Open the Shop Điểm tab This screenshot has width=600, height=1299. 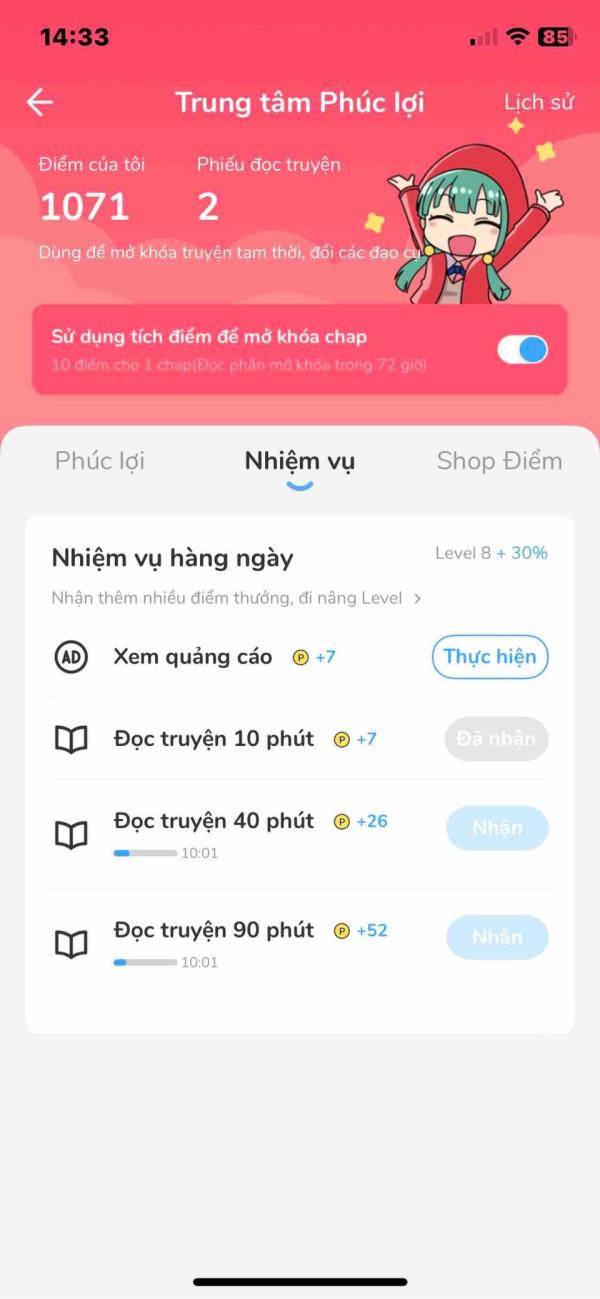click(499, 461)
